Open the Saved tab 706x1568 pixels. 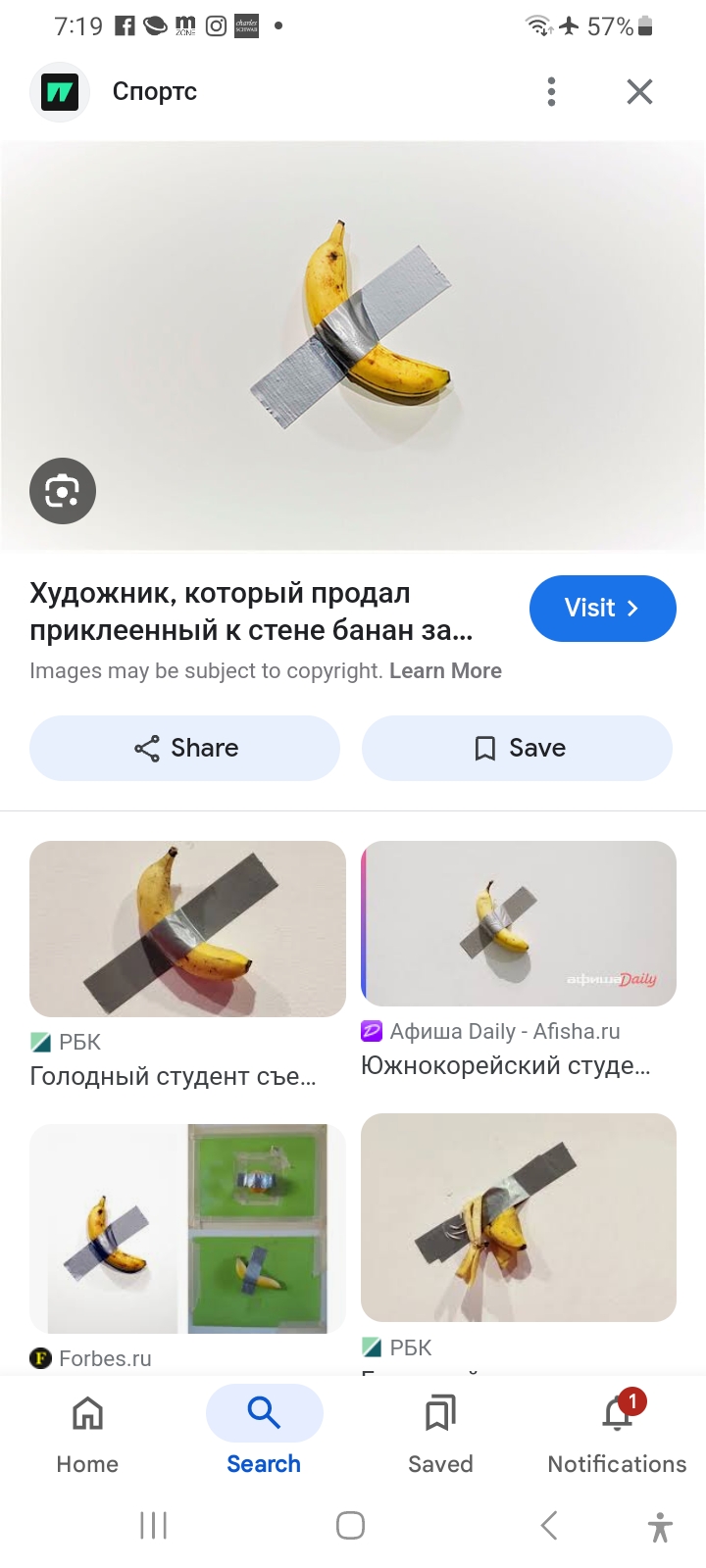[x=440, y=1432]
